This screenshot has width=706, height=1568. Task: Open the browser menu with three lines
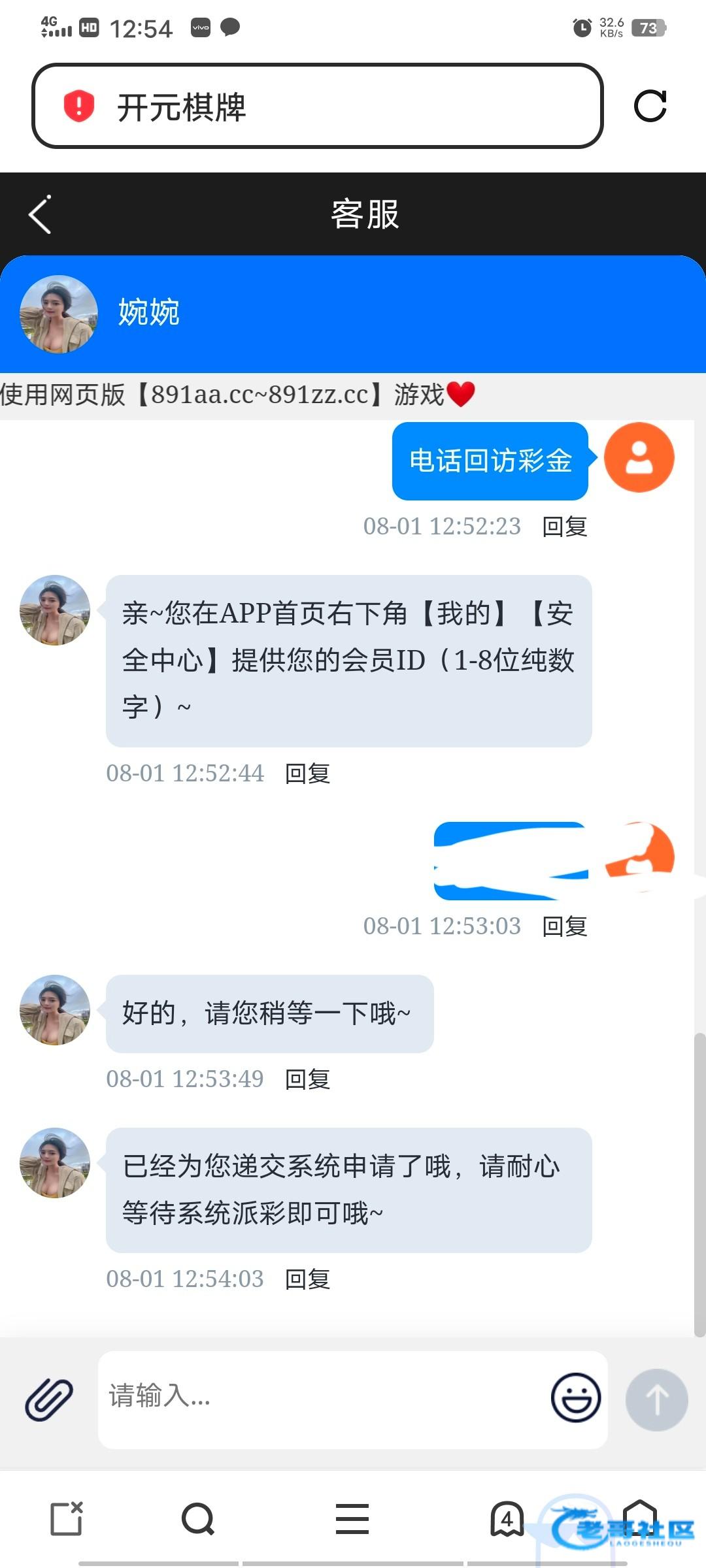click(352, 1518)
